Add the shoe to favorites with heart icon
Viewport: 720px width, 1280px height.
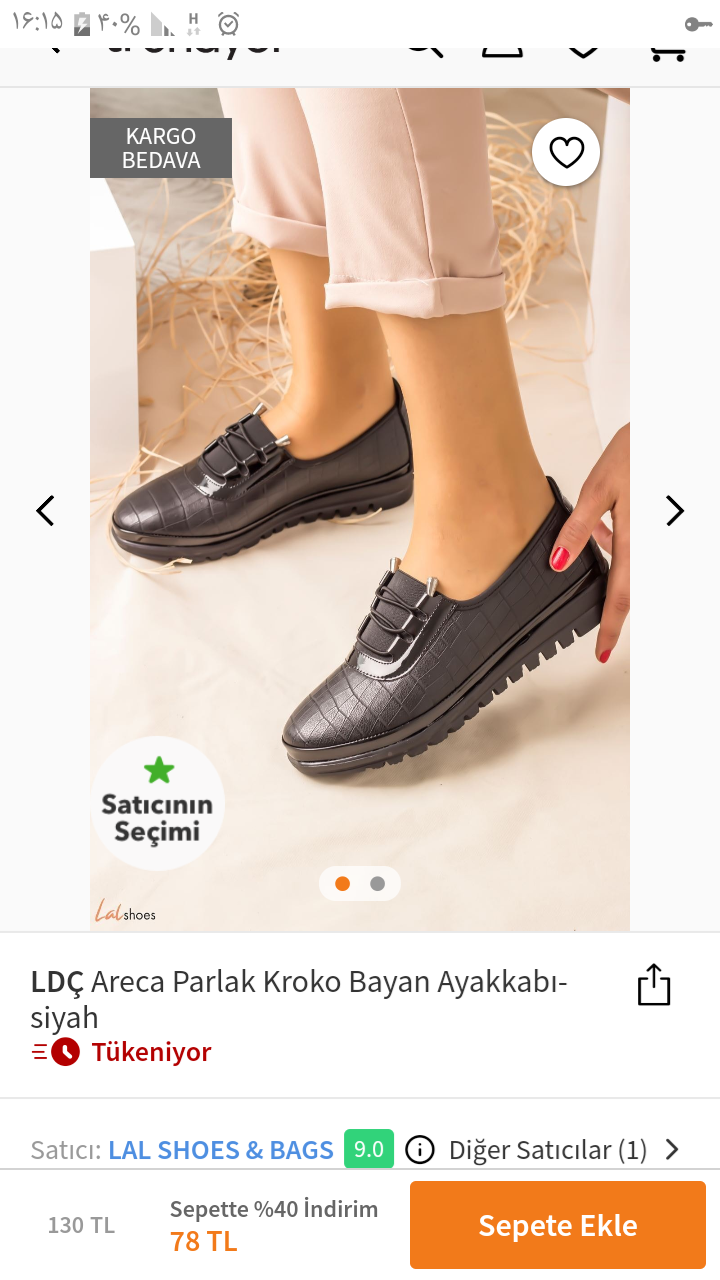[566, 152]
